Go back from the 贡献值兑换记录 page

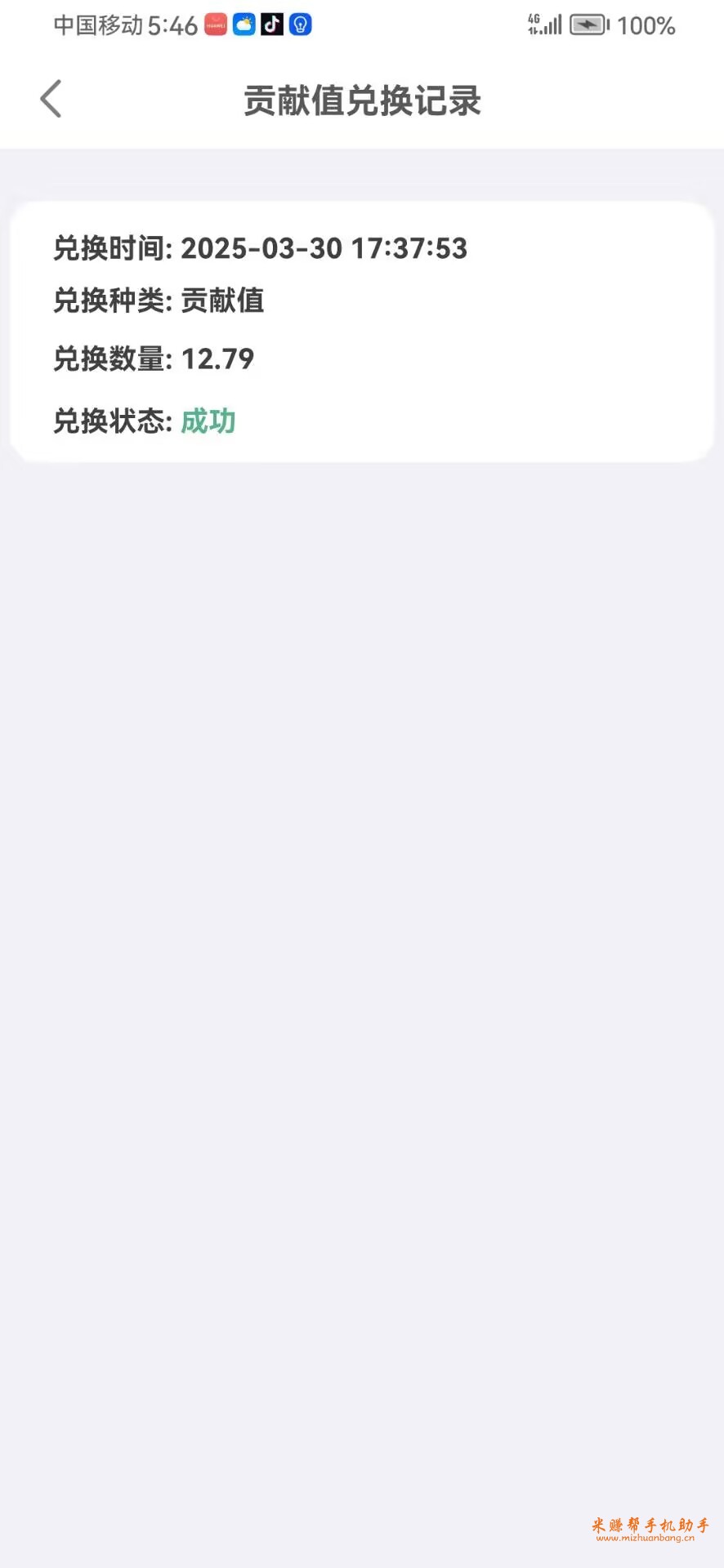click(51, 99)
